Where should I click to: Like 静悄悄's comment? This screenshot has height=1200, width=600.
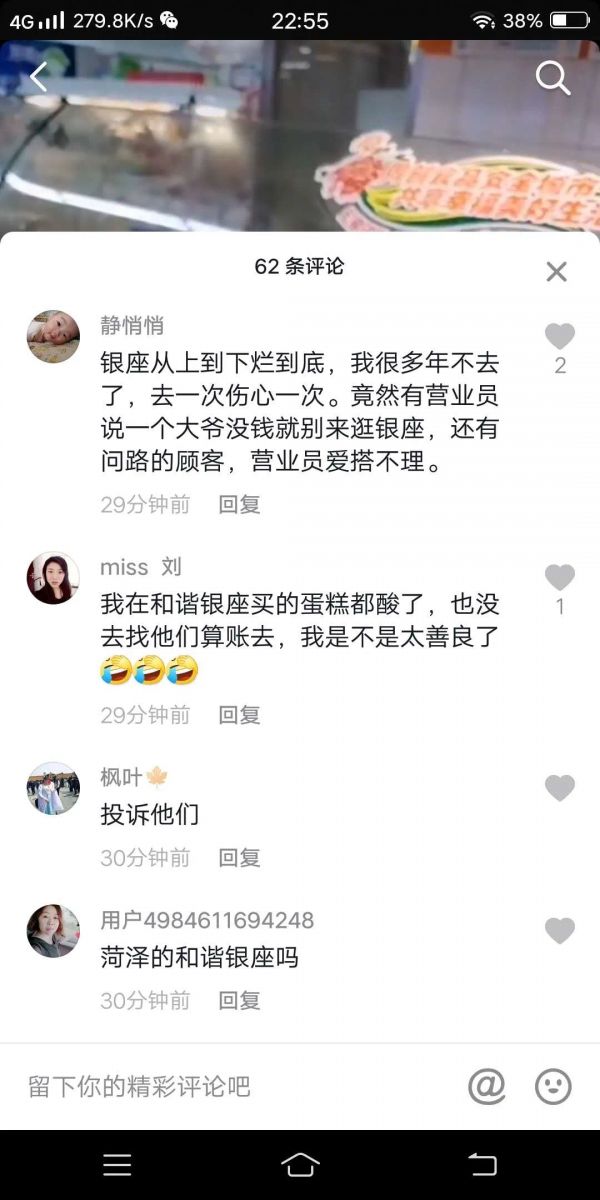(559, 337)
